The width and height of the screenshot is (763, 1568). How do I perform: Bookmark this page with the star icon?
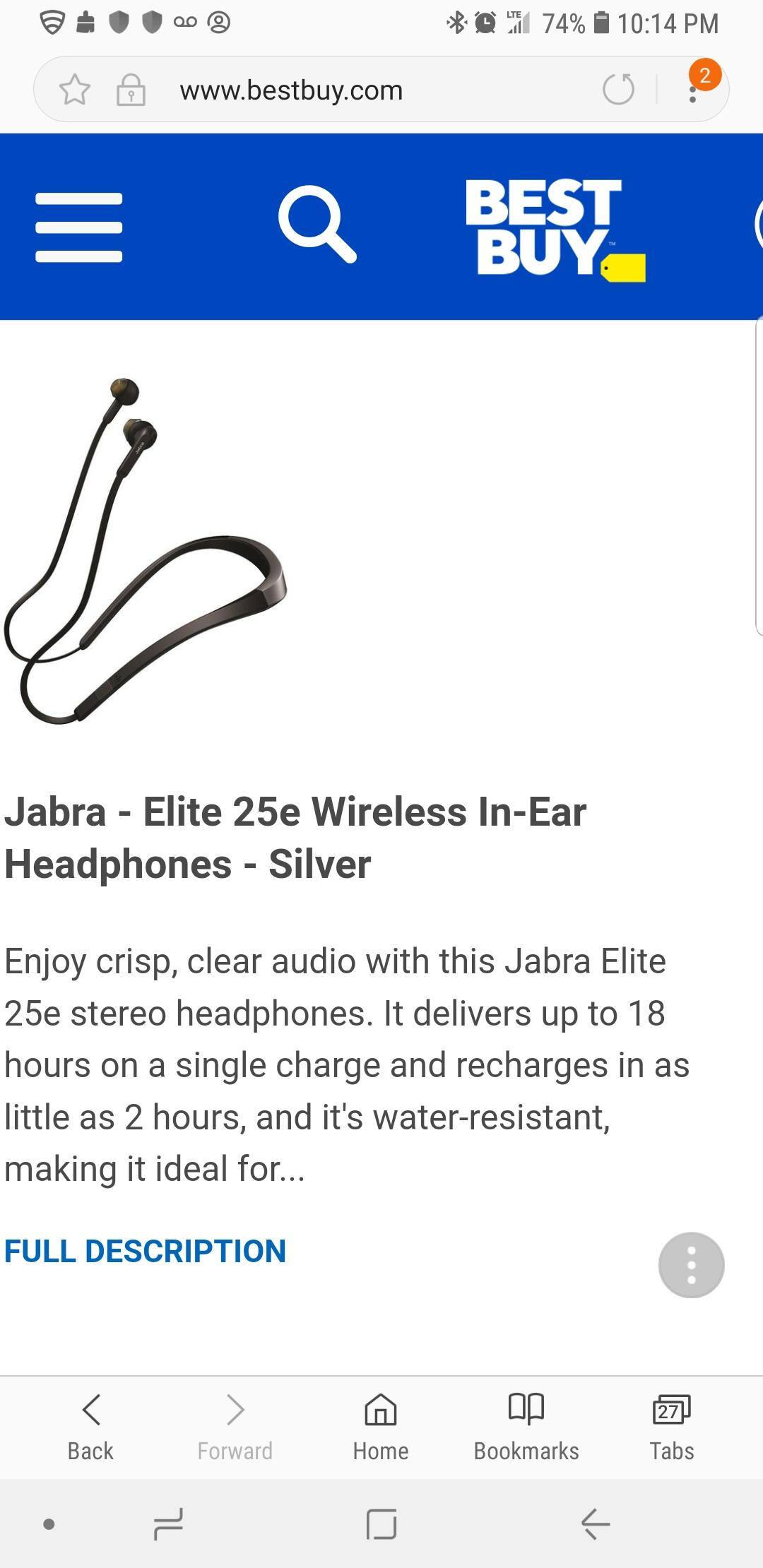[75, 90]
